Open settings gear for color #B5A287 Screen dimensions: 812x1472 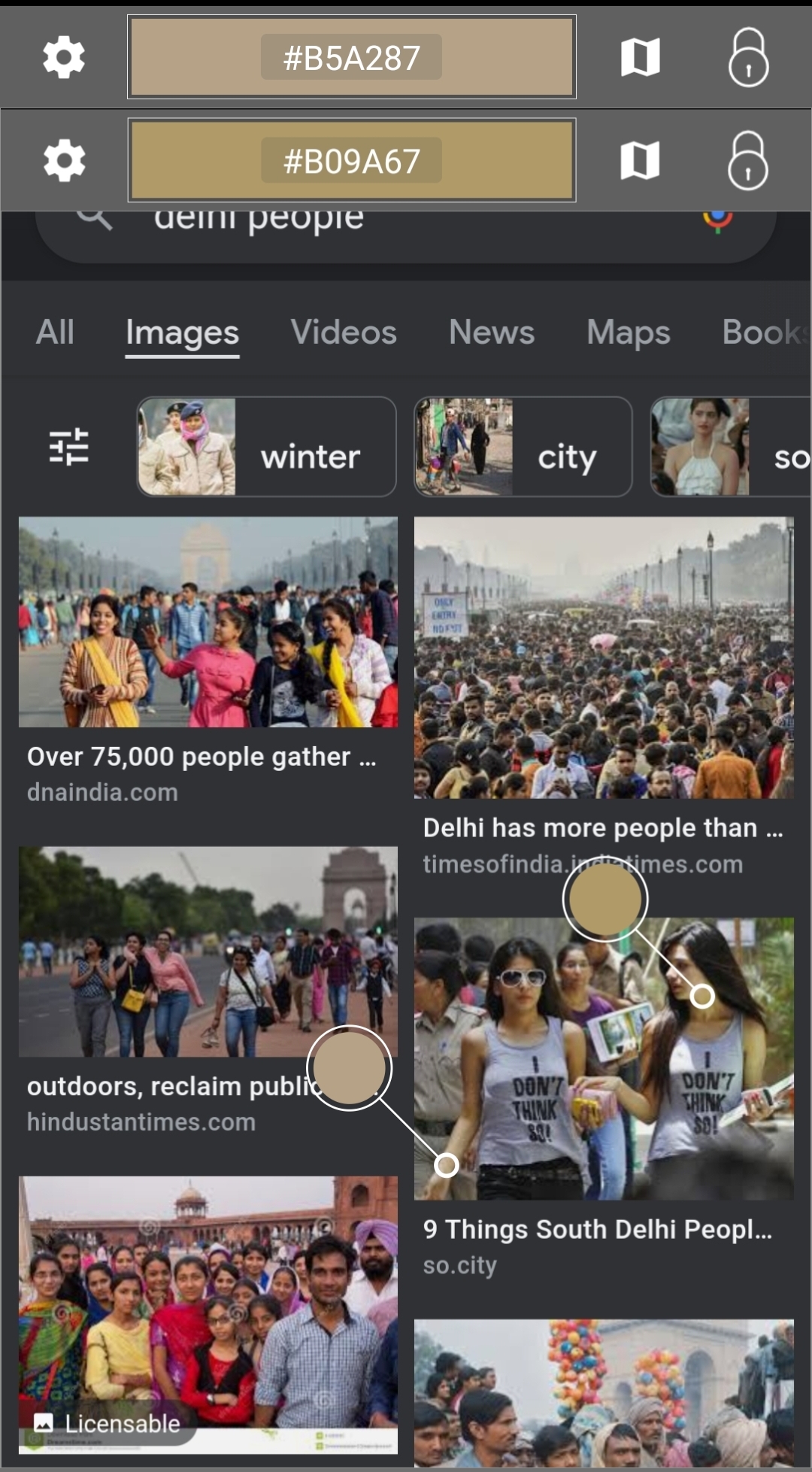(64, 57)
